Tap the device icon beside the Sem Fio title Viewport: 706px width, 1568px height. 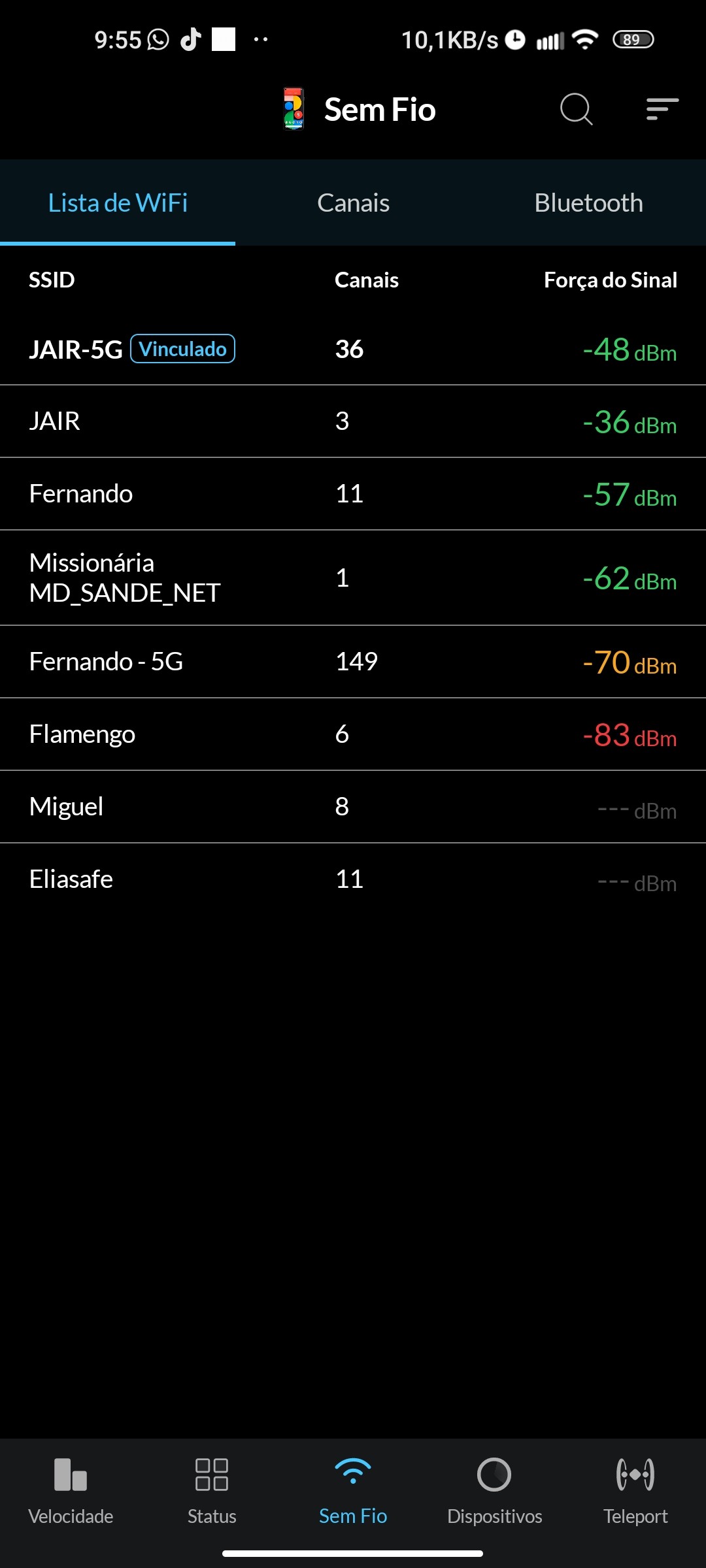pos(294,109)
